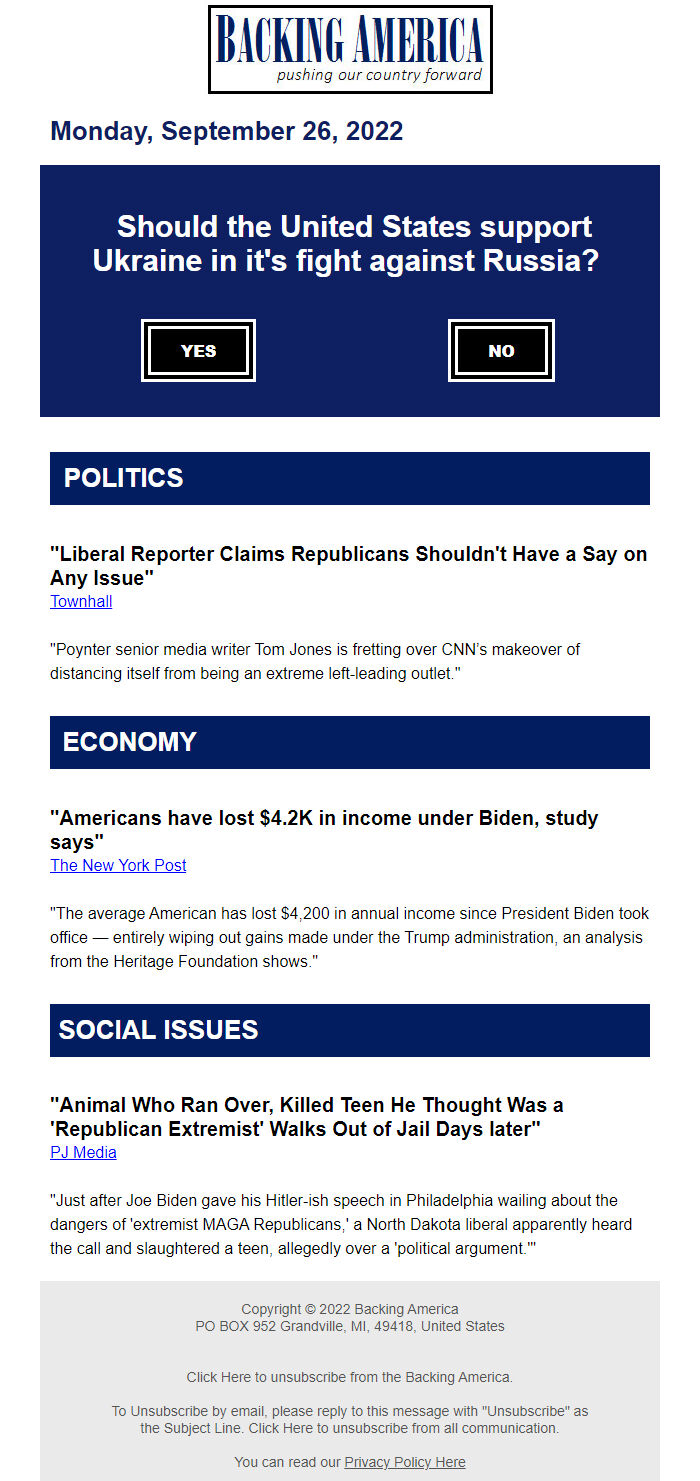Viewport: 700px width, 1481px height.
Task: Open the PJ Media source link
Action: pos(83,1152)
